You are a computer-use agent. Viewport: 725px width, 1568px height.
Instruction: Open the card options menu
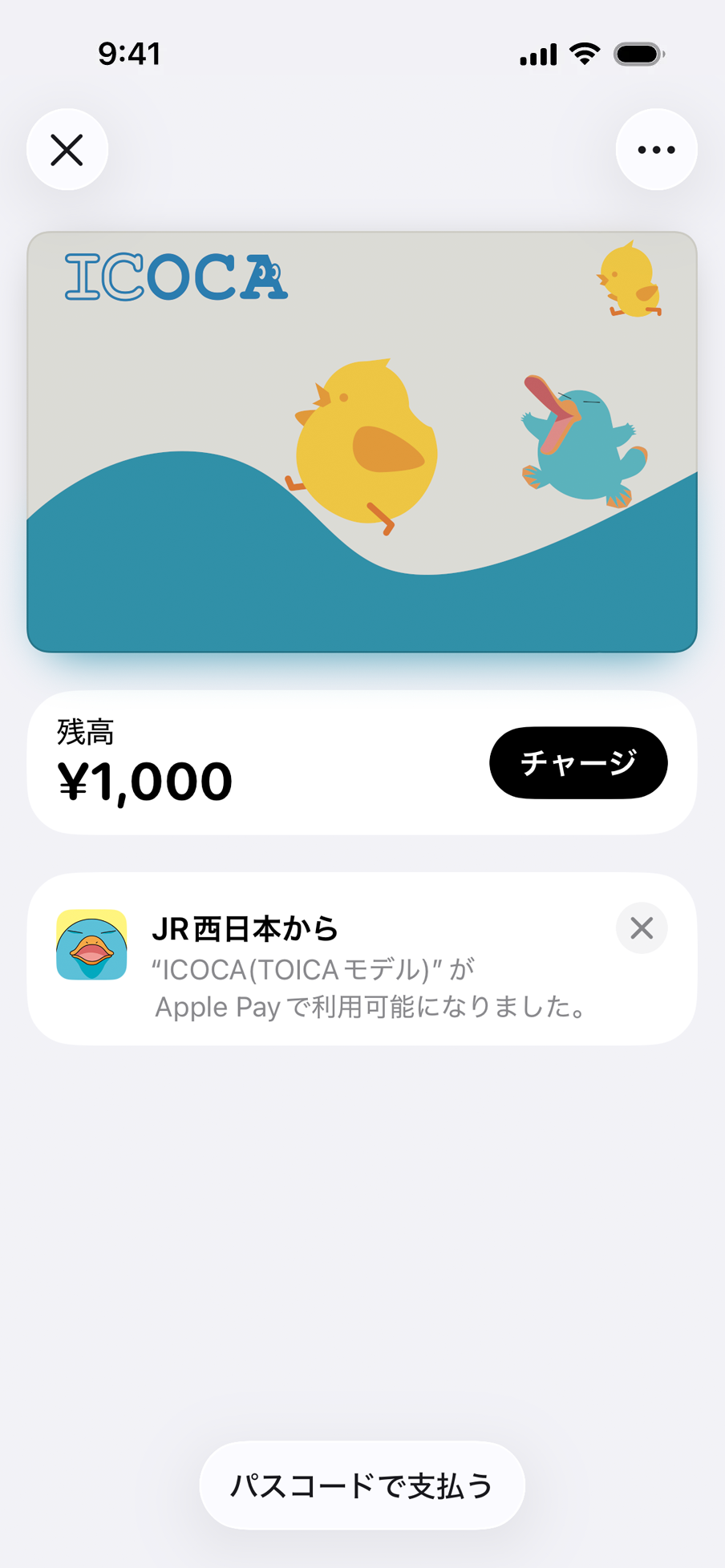pyautogui.click(x=656, y=149)
